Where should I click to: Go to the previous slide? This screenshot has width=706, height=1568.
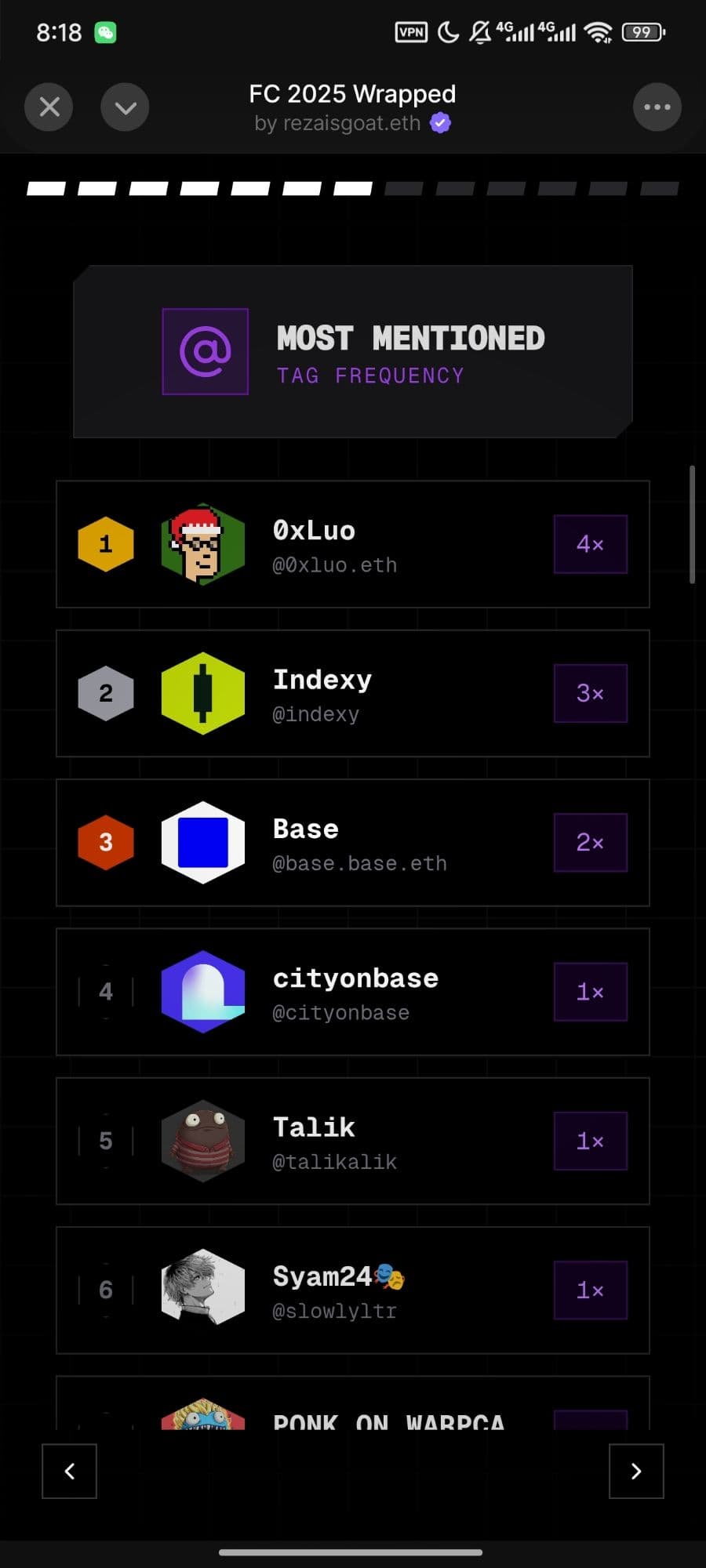tap(69, 1471)
